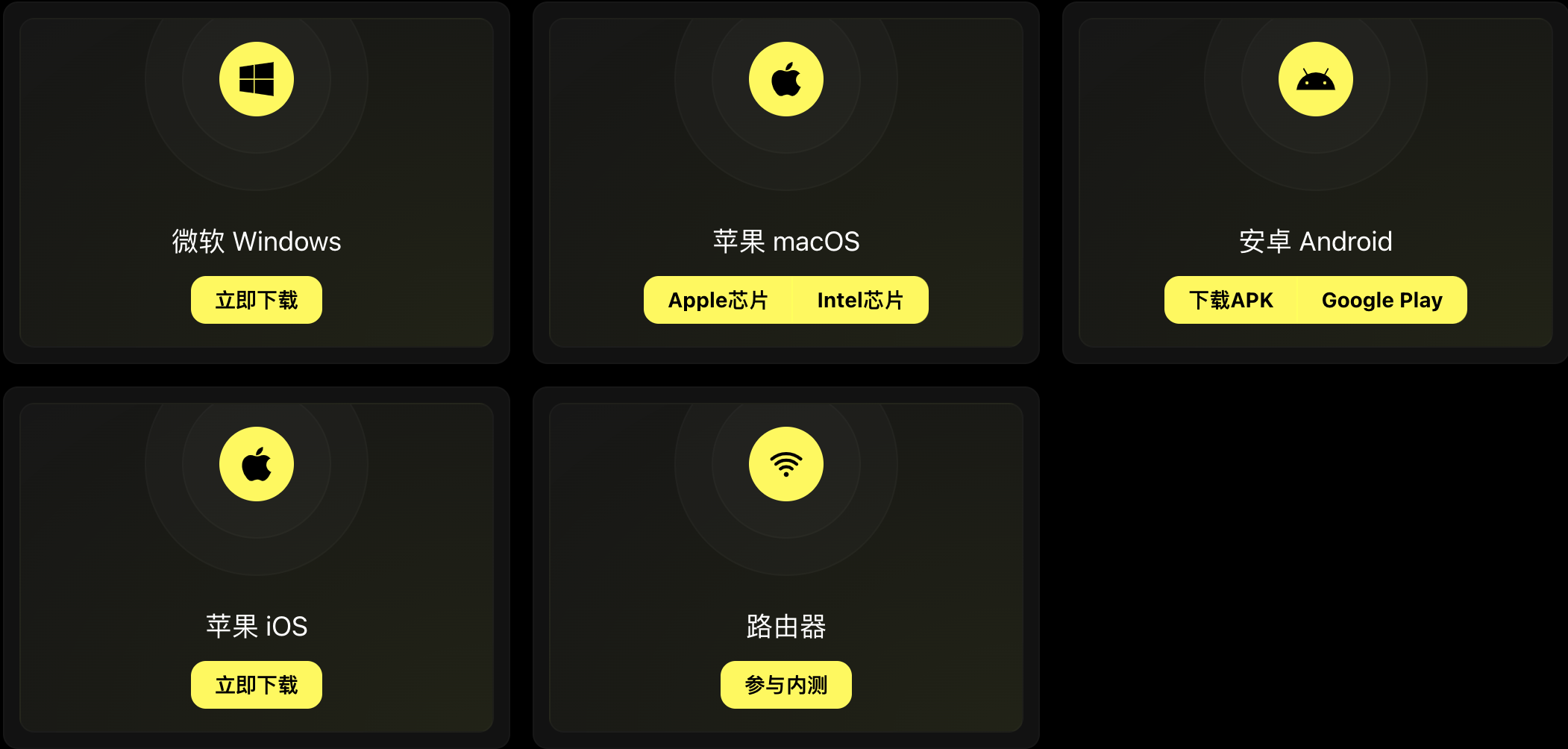The height and width of the screenshot is (749, 1568).
Task: Open the Google Play download for 安卓 Android
Action: [x=1382, y=300]
